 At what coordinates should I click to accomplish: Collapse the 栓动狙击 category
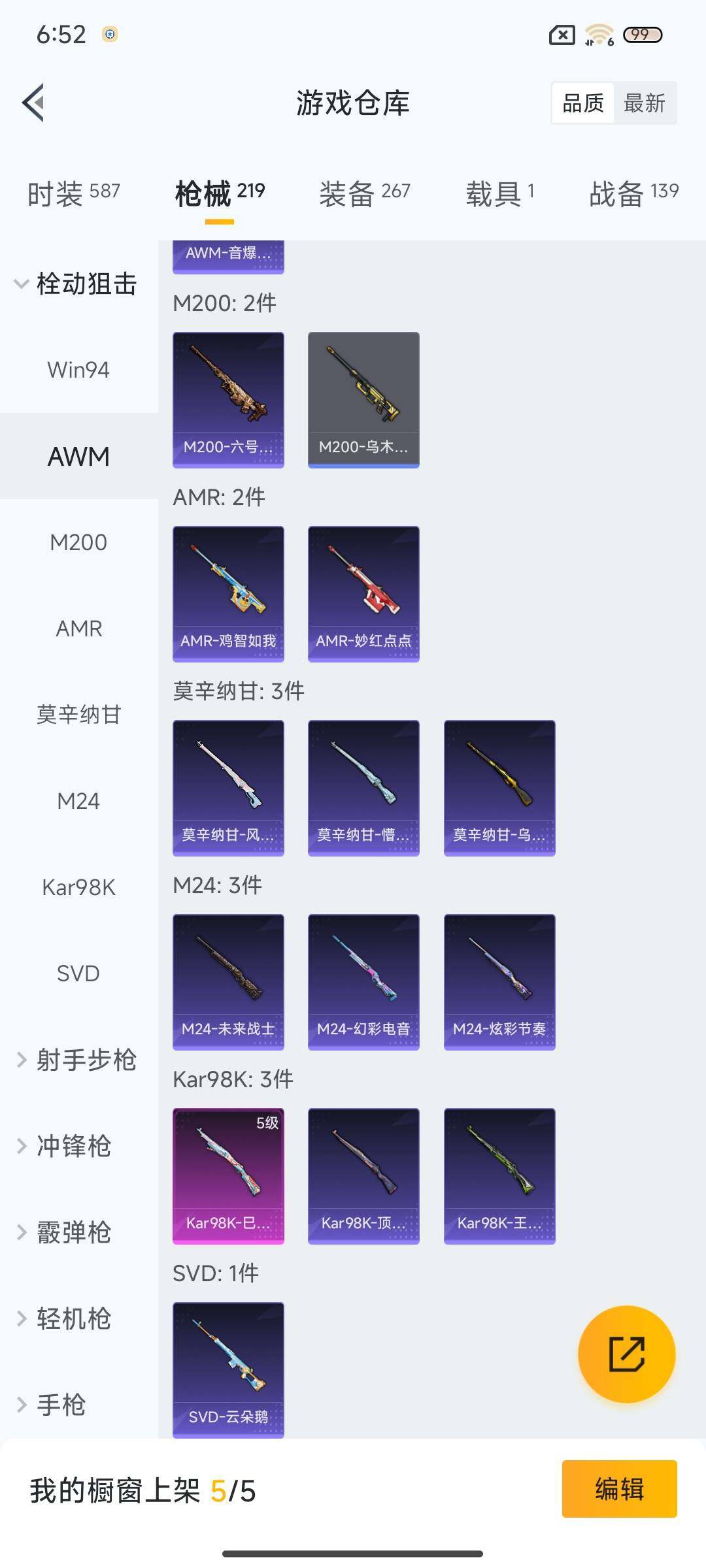click(77, 284)
